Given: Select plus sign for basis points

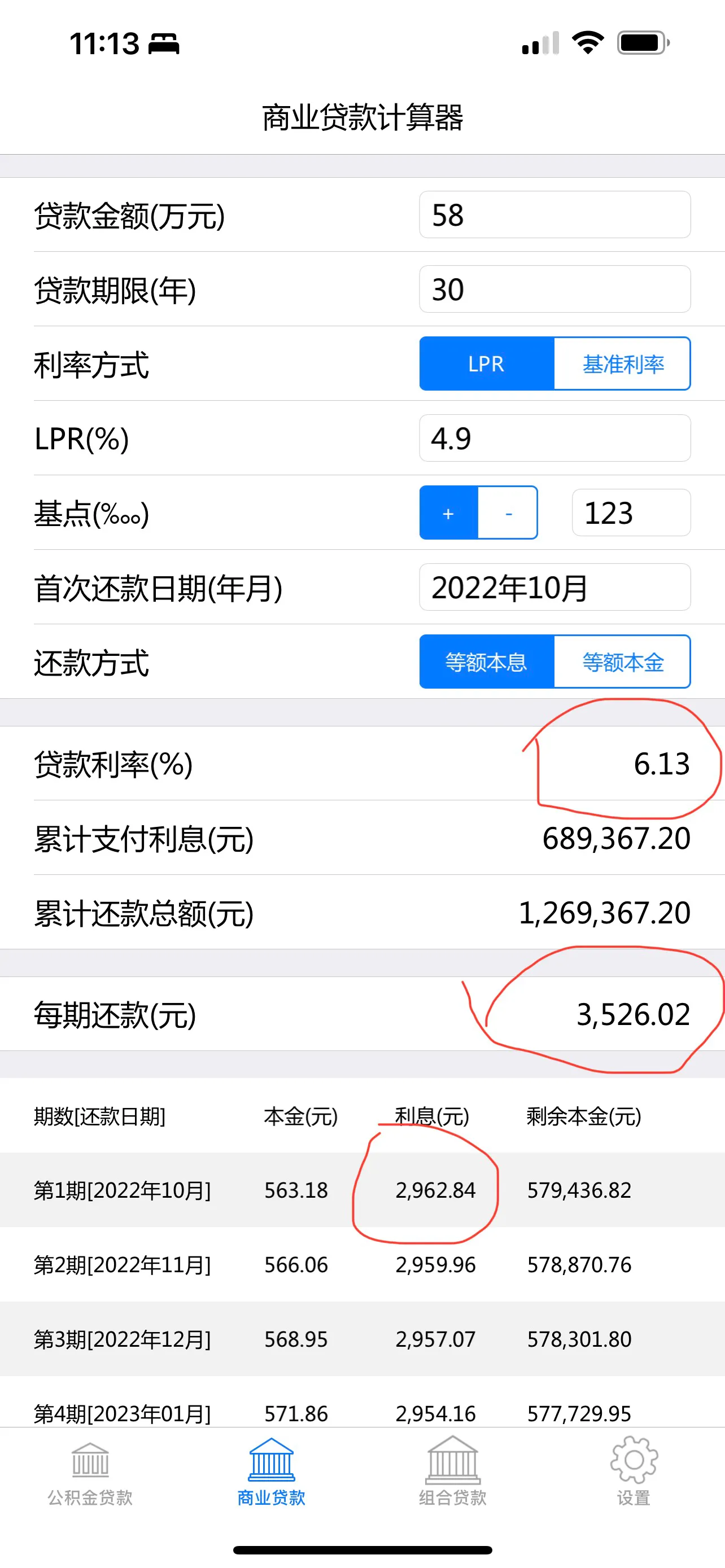Looking at the screenshot, I should (x=449, y=513).
